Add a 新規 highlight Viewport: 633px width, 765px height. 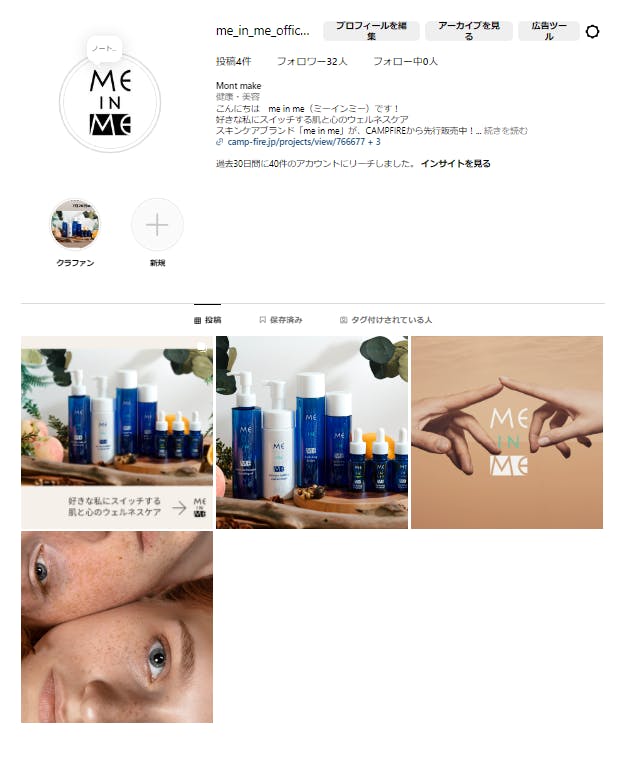(157, 225)
